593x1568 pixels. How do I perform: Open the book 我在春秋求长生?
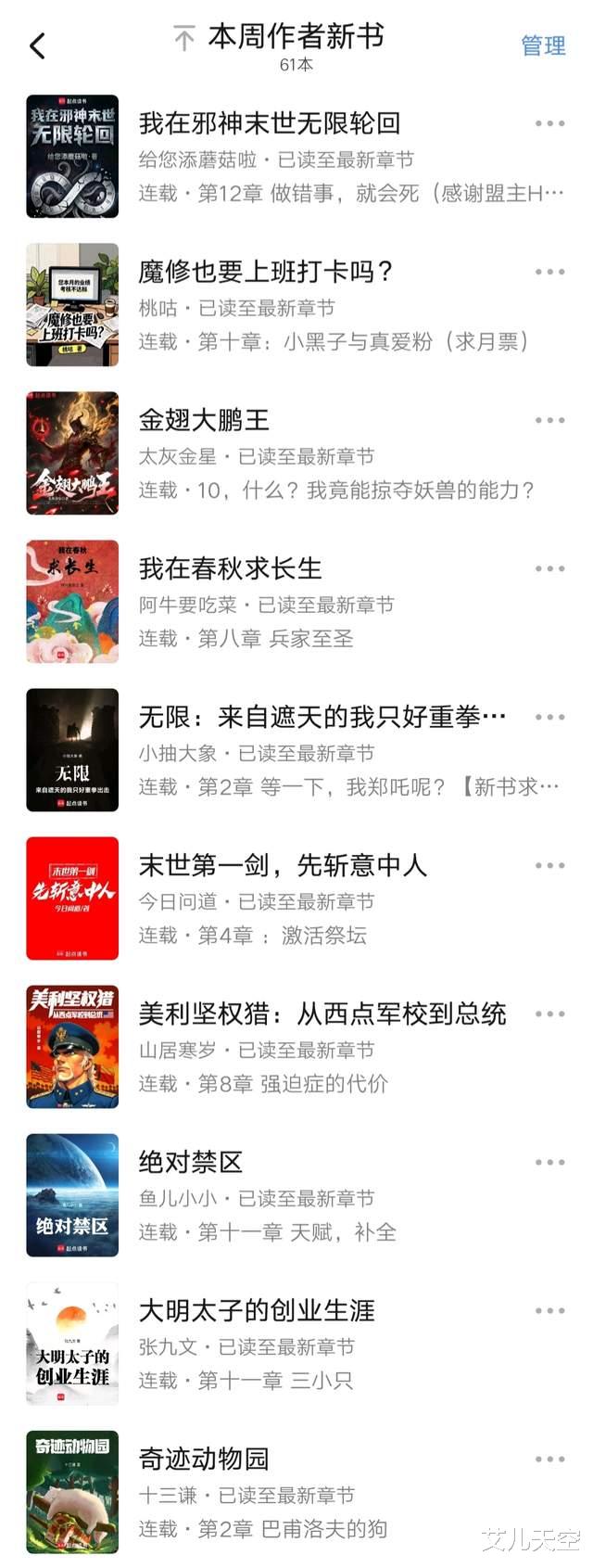point(230,568)
